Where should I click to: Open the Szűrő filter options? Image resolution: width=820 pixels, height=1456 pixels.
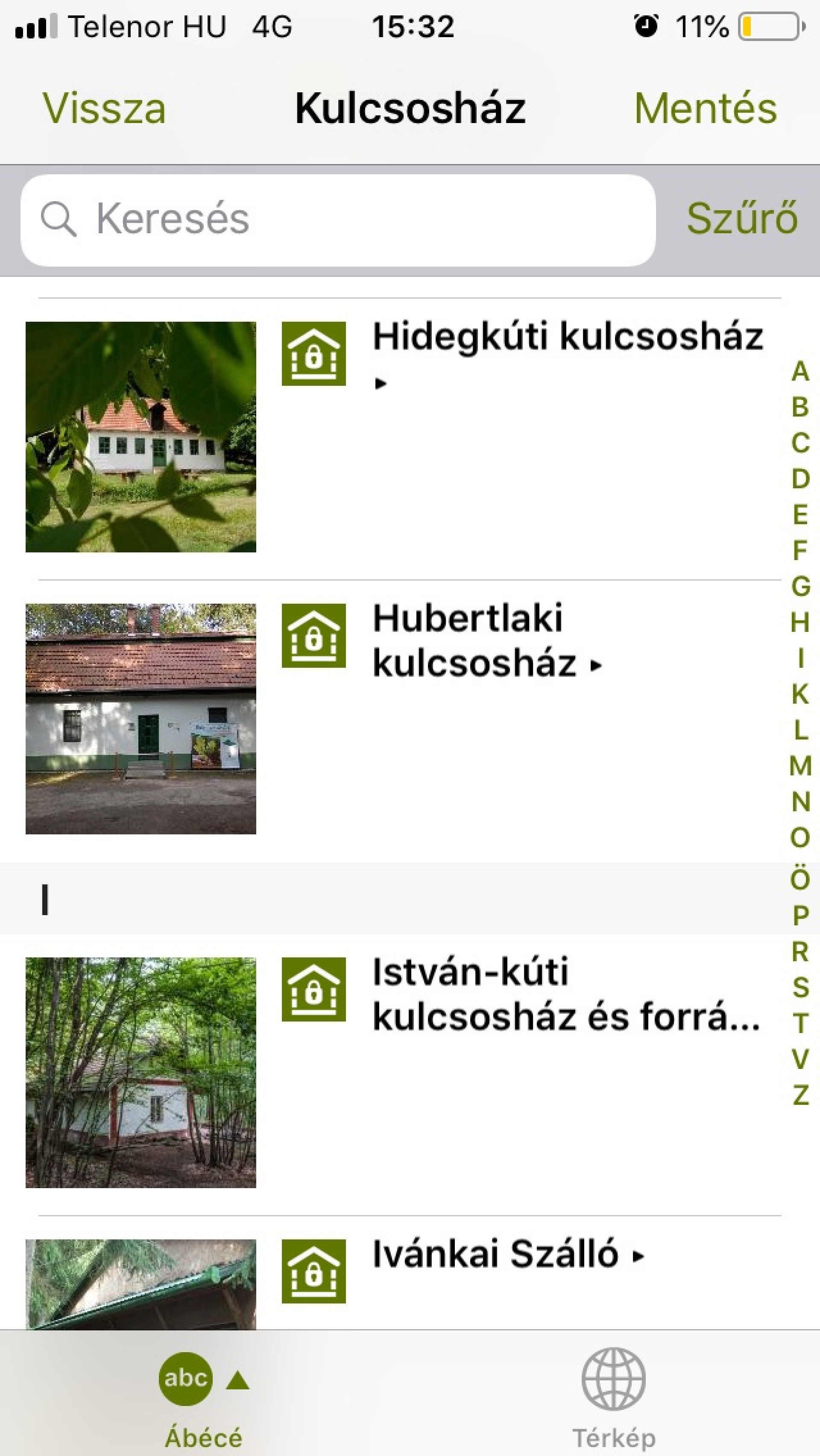(741, 219)
